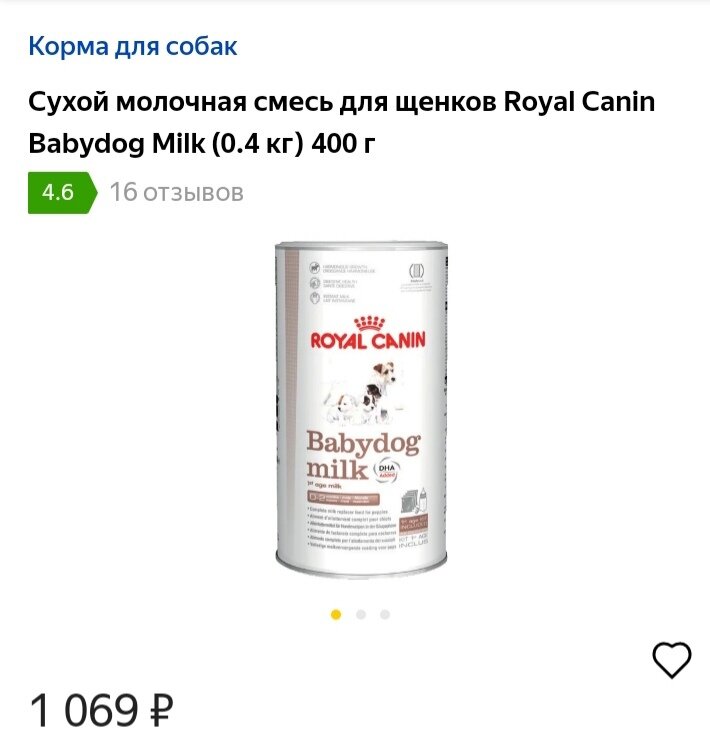
Task: Open the Корма для собак category link
Action: [133, 45]
